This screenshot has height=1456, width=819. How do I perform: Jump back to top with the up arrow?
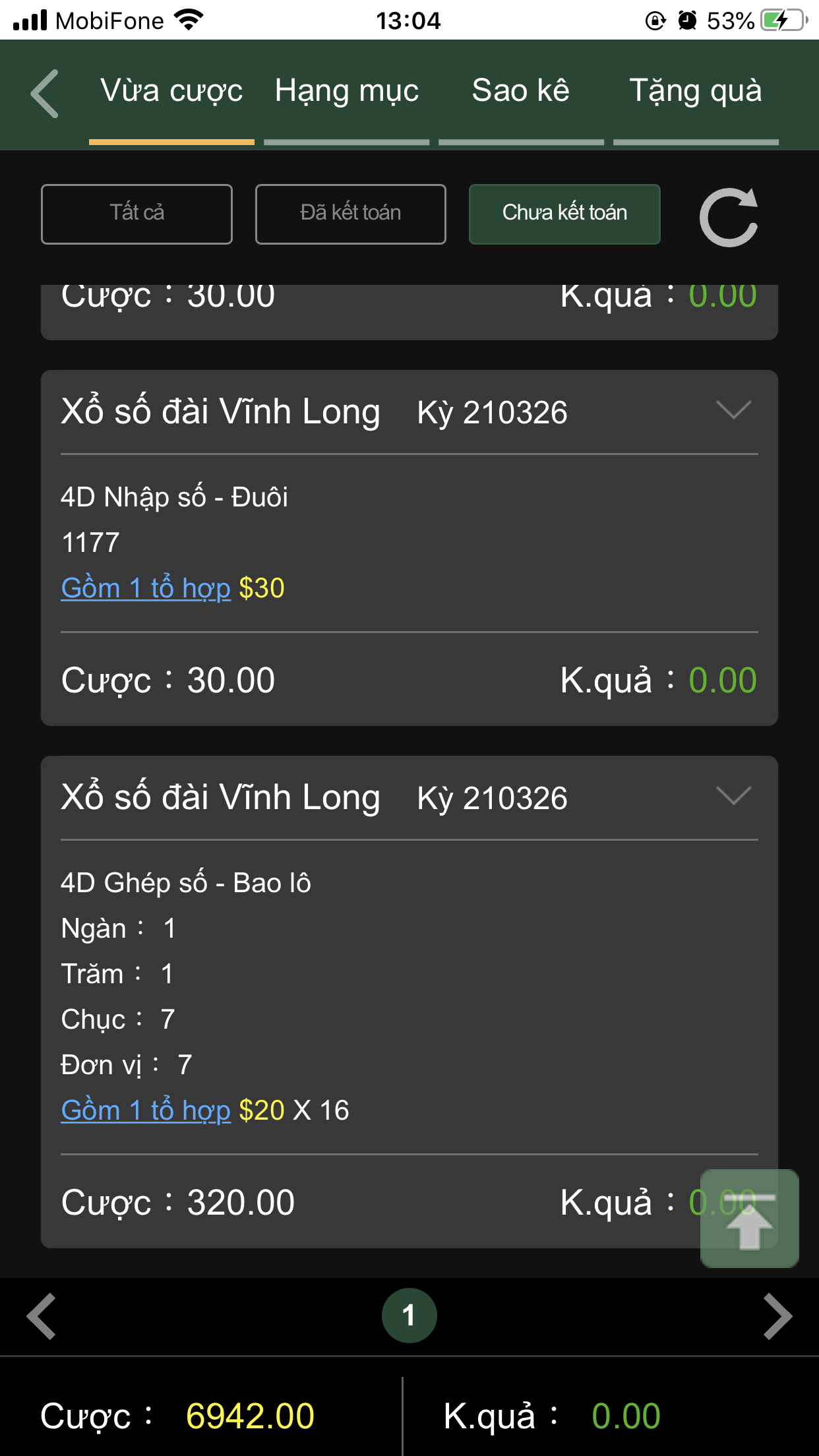click(x=750, y=1219)
